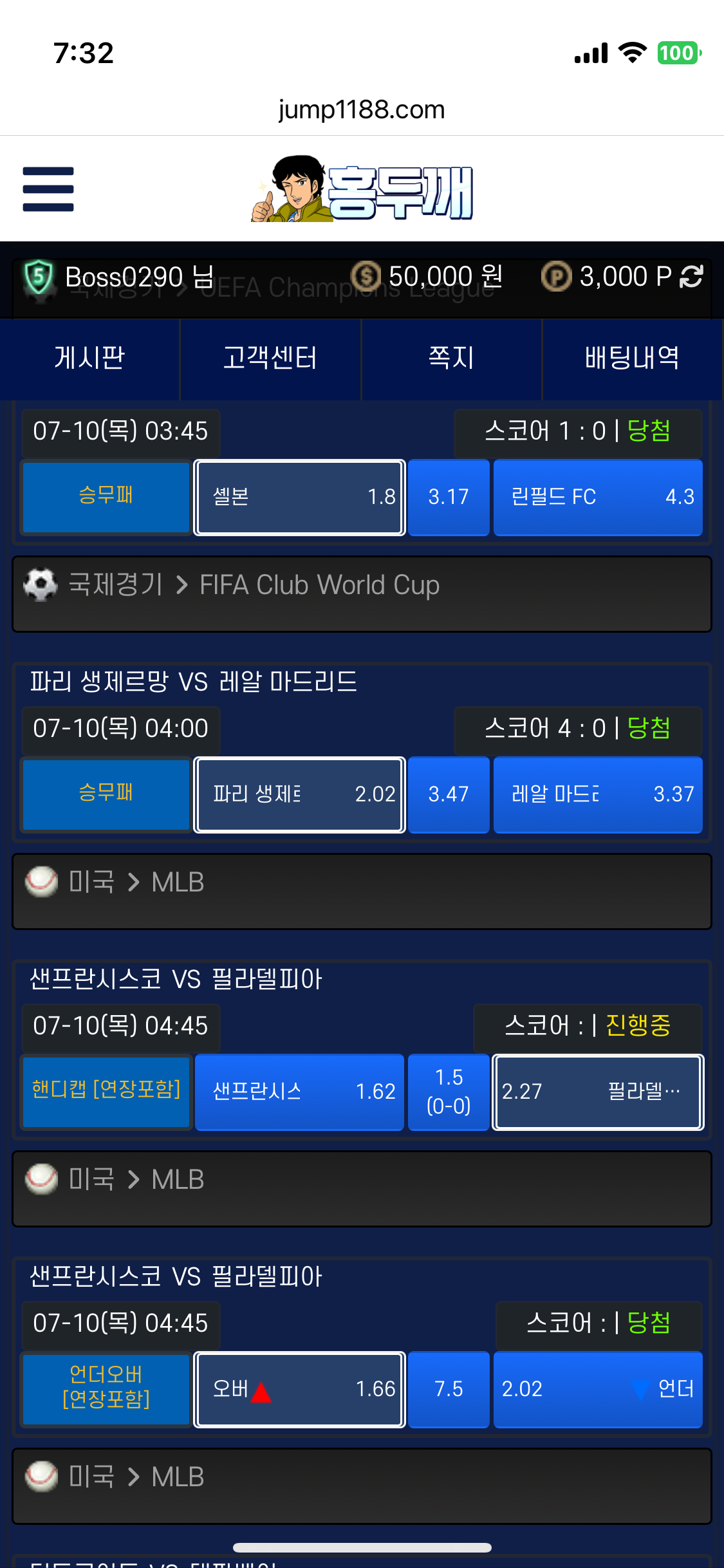Open the 고객센터 tab
The width and height of the screenshot is (724, 1568).
[x=270, y=359]
